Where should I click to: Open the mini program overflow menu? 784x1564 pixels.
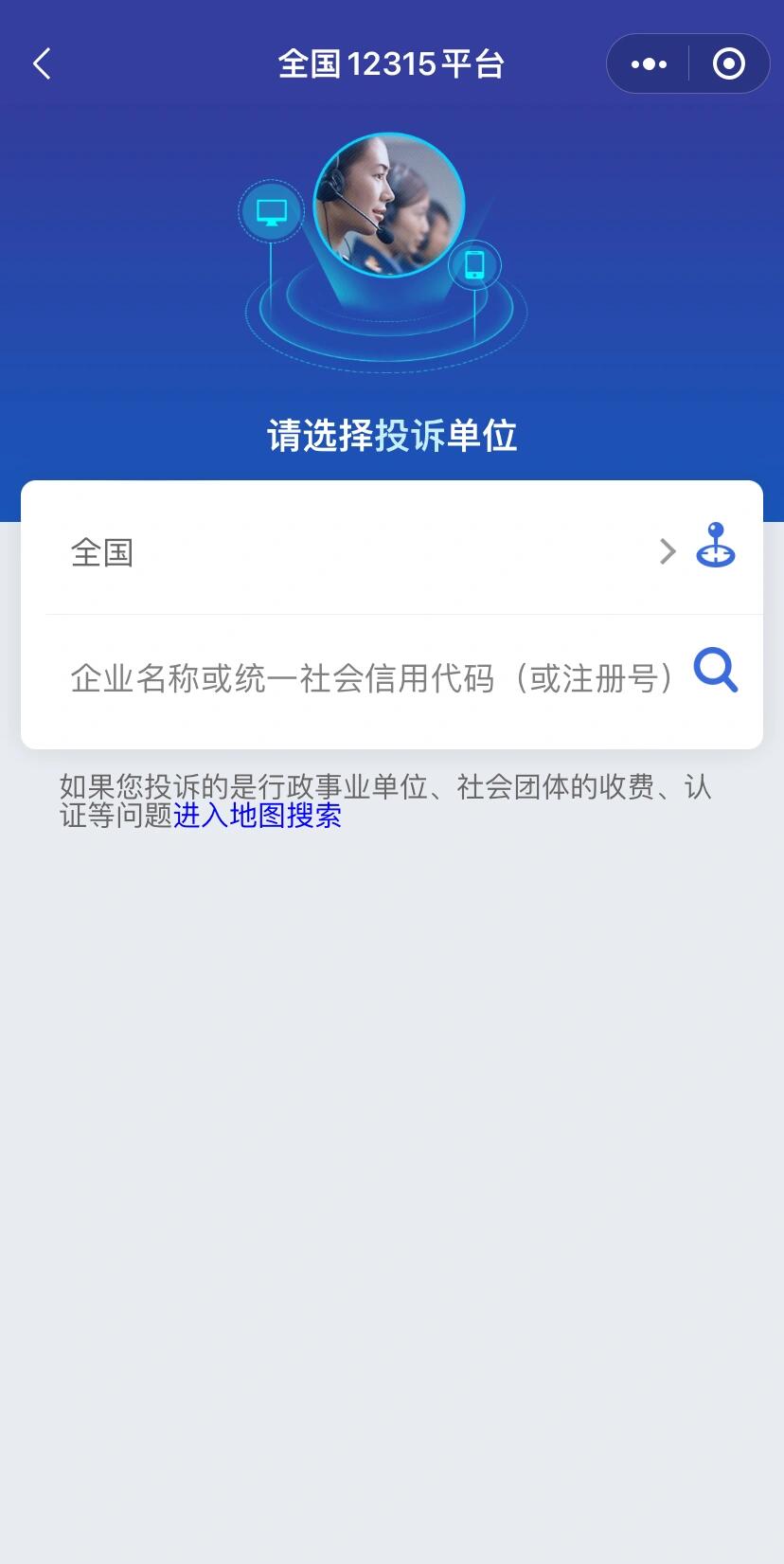(x=649, y=64)
